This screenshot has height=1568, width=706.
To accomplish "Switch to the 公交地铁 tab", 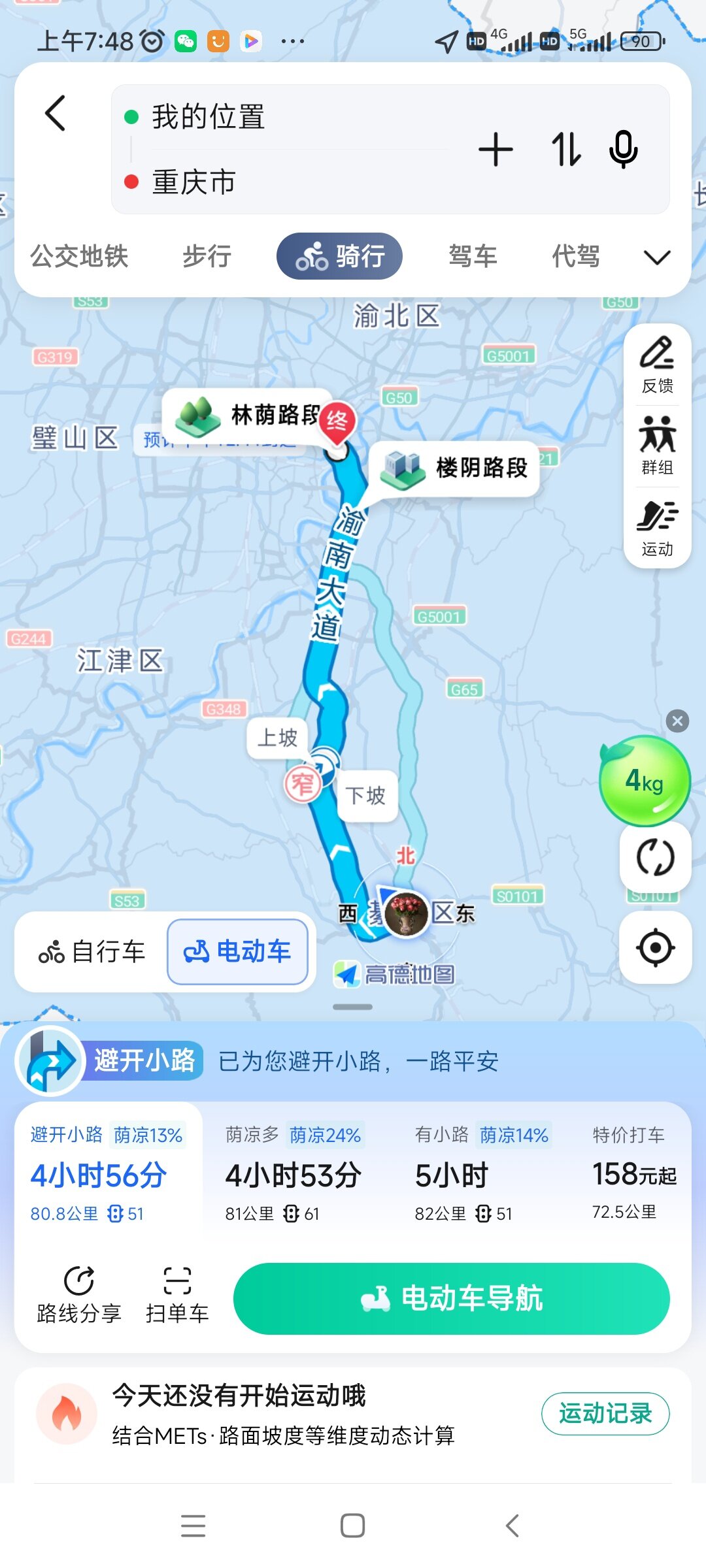I will (x=79, y=256).
